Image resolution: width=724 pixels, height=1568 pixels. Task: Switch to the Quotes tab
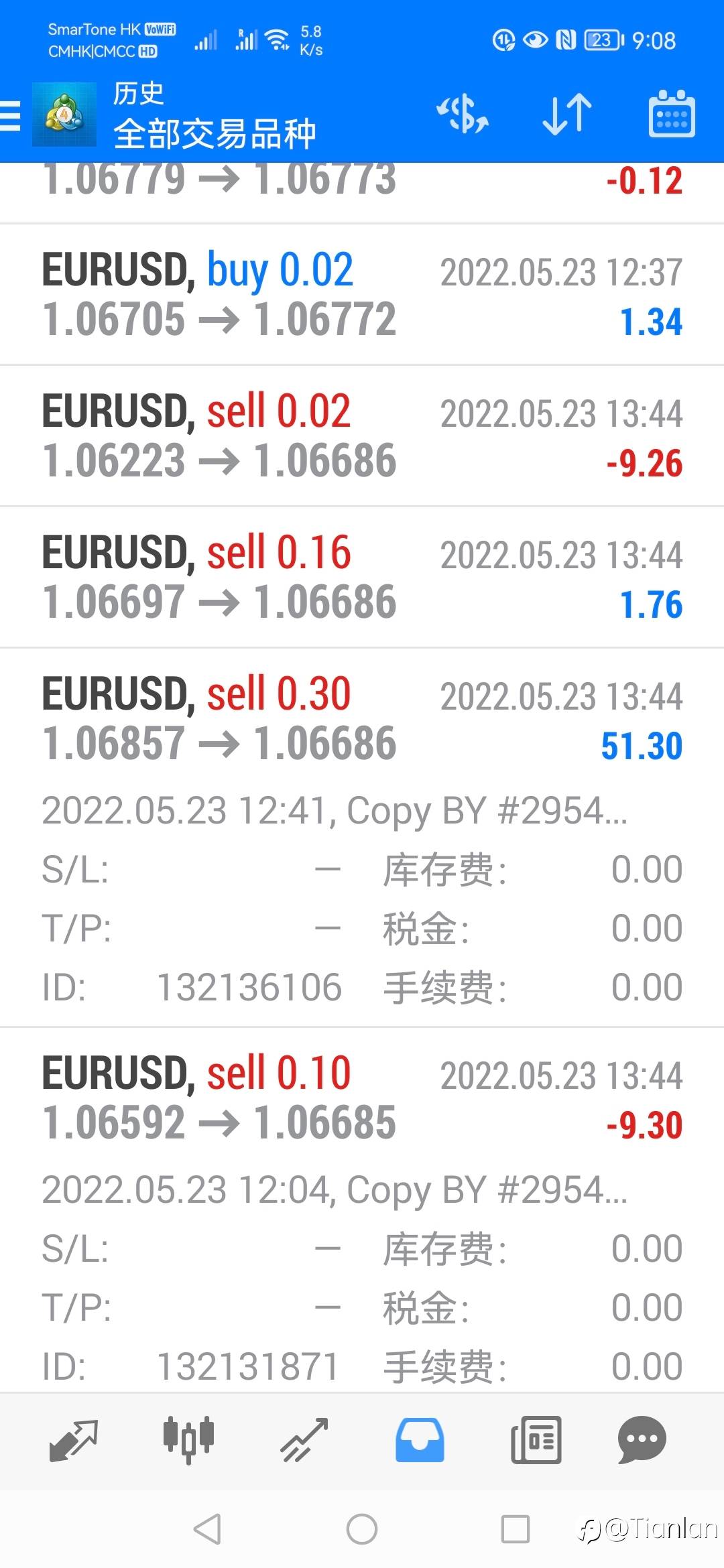(74, 1439)
